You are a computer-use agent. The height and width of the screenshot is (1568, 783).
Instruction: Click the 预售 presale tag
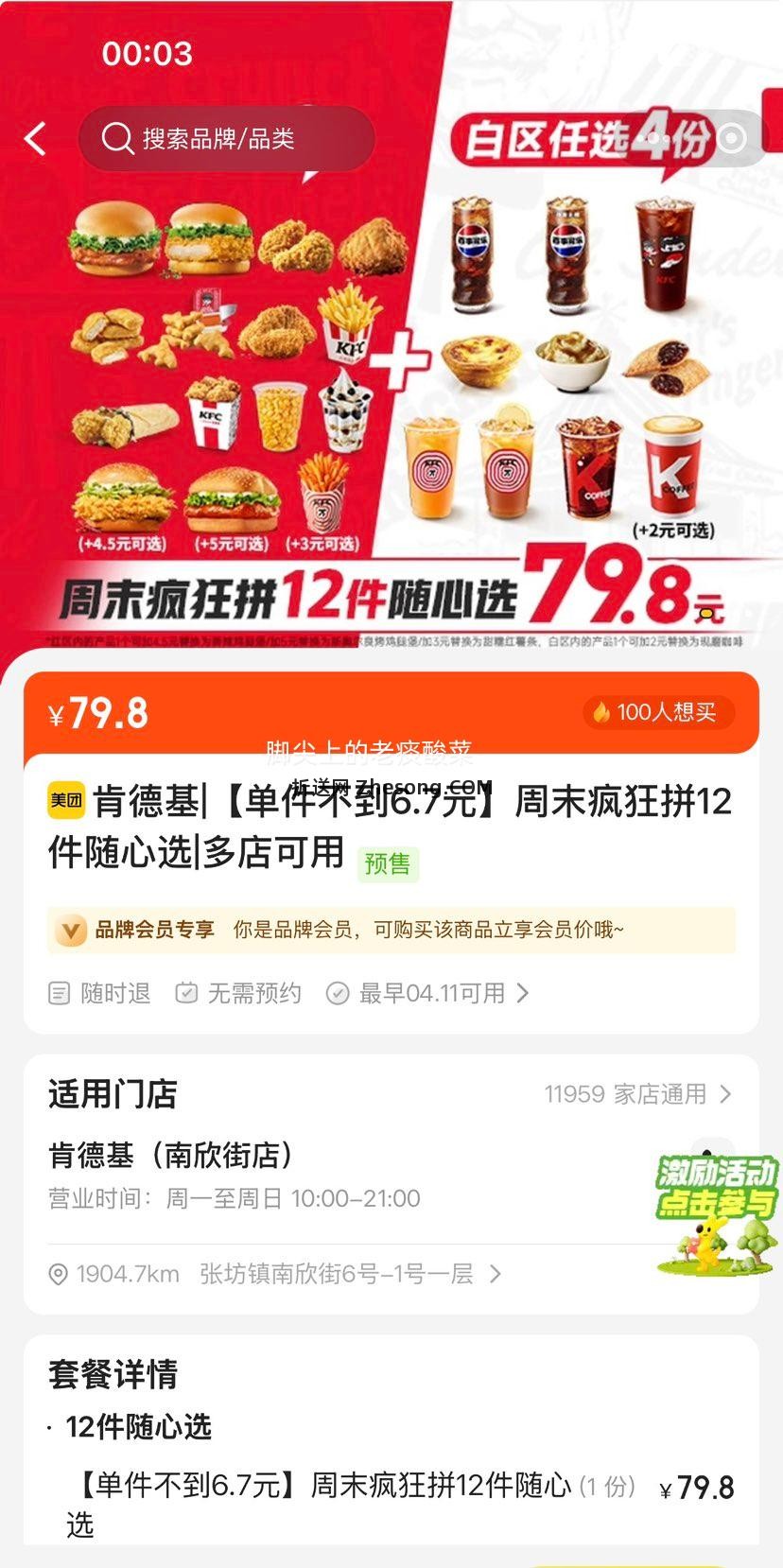pos(387,863)
